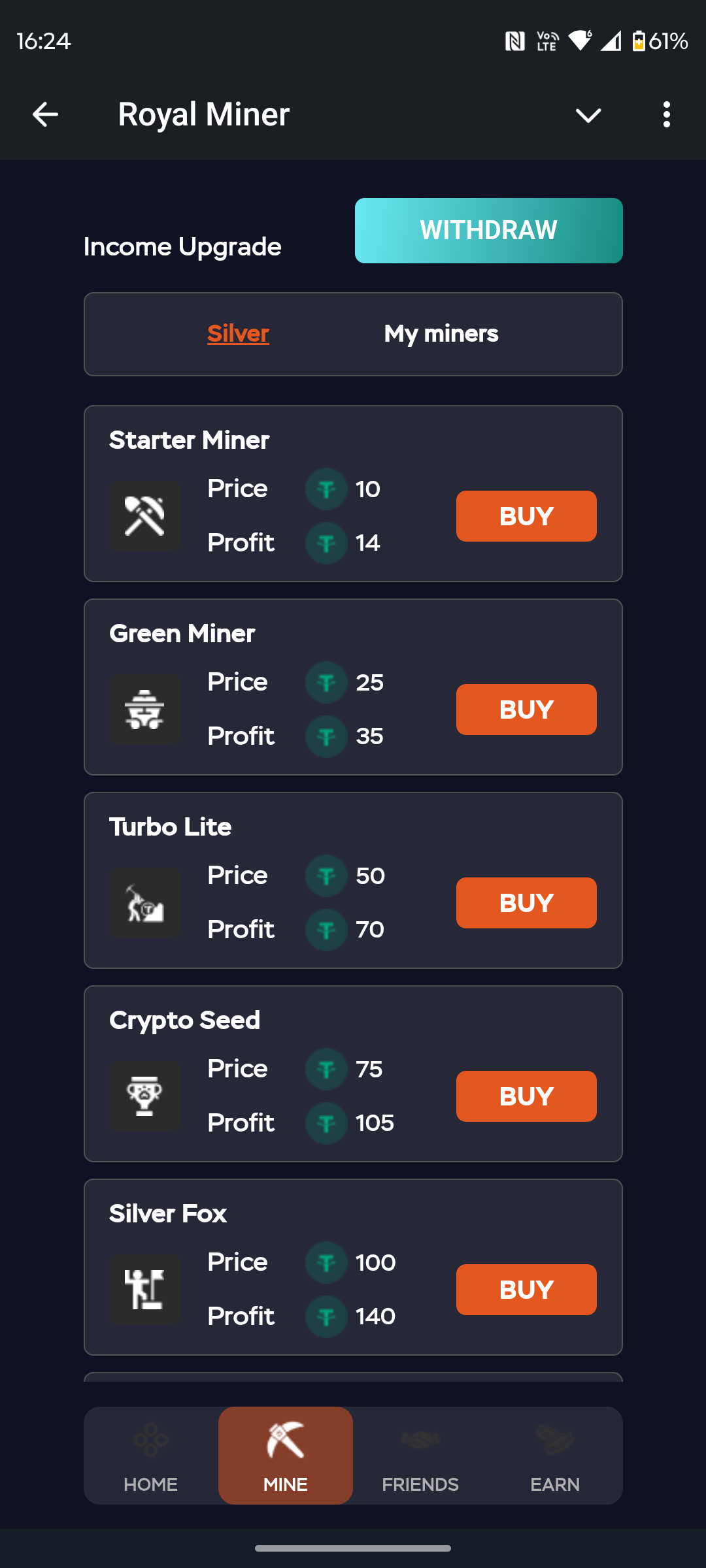Image resolution: width=706 pixels, height=1568 pixels.
Task: Switch to the Earn tab
Action: pyautogui.click(x=555, y=1456)
